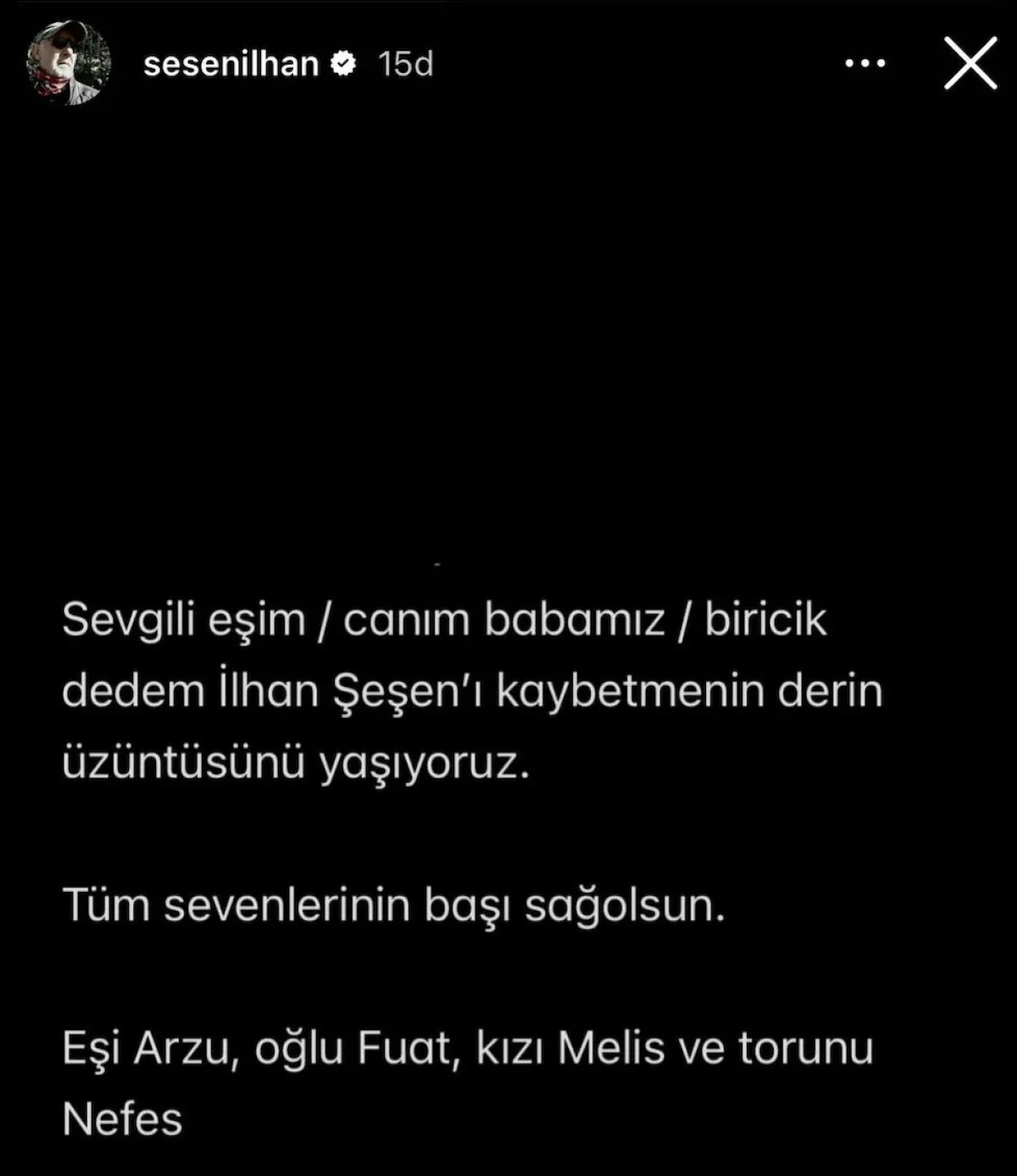Image resolution: width=1017 pixels, height=1176 pixels.
Task: Click the ellipsis icon near the top right
Action: click(865, 62)
